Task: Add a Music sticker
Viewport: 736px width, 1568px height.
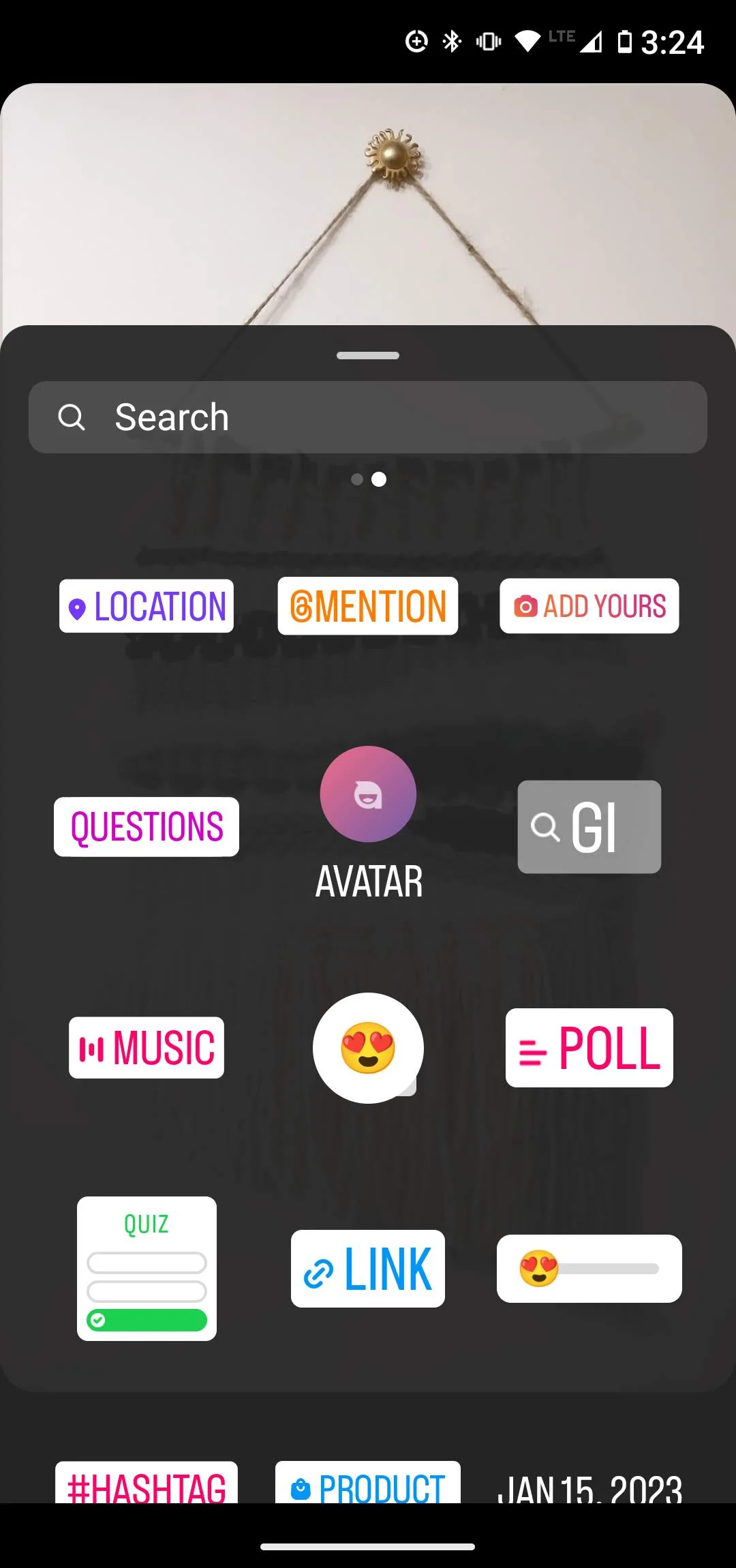Action: [x=147, y=1047]
